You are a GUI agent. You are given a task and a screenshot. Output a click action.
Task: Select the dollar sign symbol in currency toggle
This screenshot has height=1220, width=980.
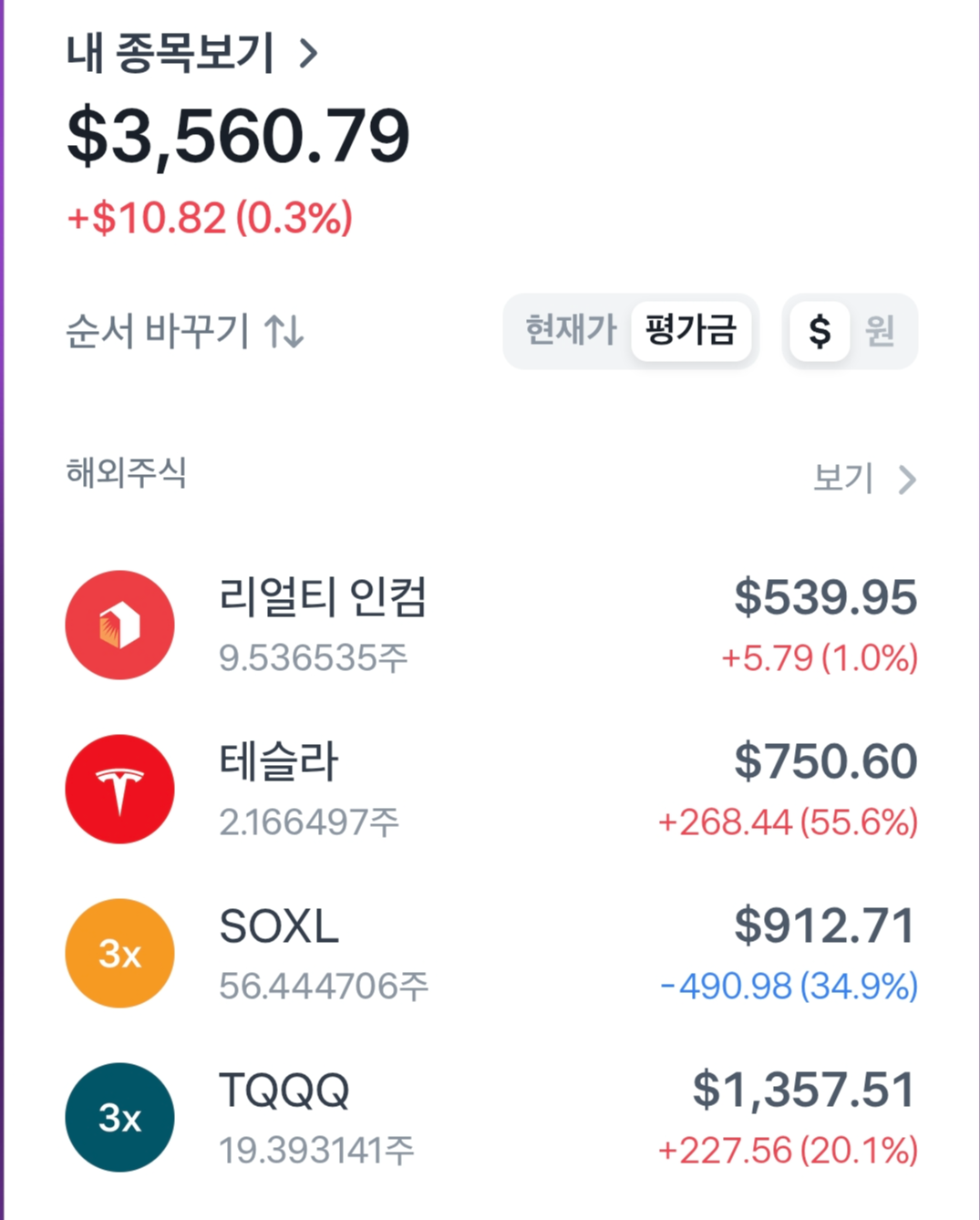819,332
